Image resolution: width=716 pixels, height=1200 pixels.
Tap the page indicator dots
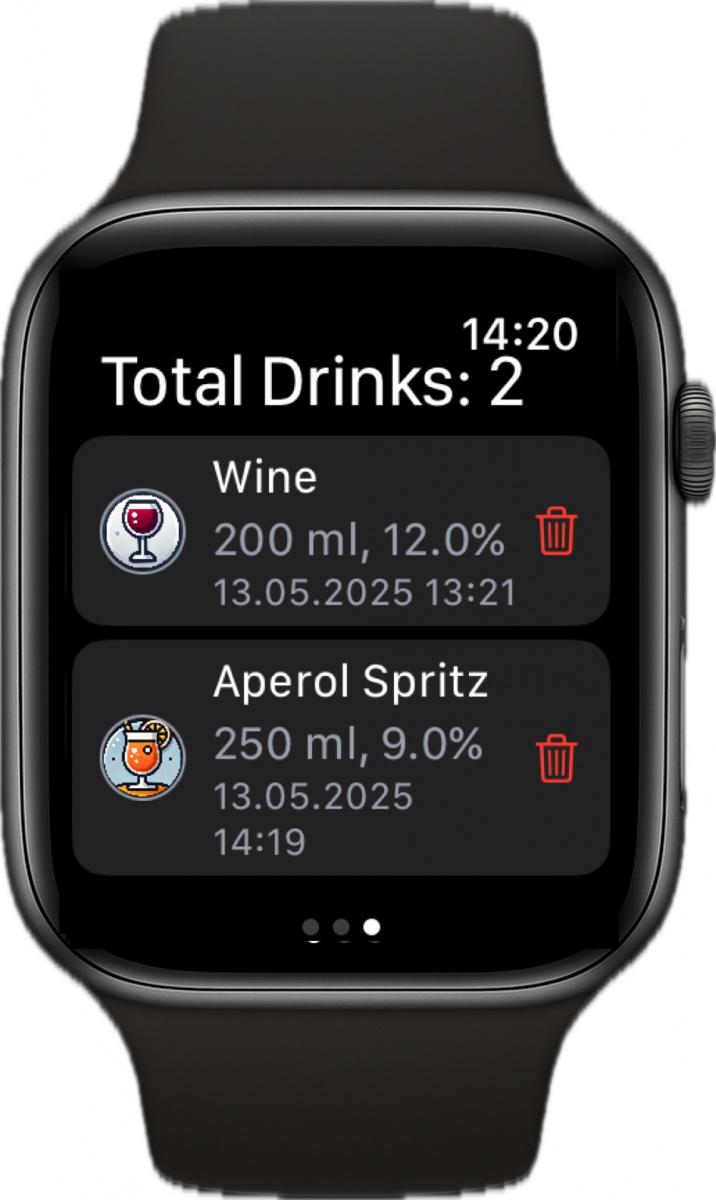pyautogui.click(x=342, y=927)
